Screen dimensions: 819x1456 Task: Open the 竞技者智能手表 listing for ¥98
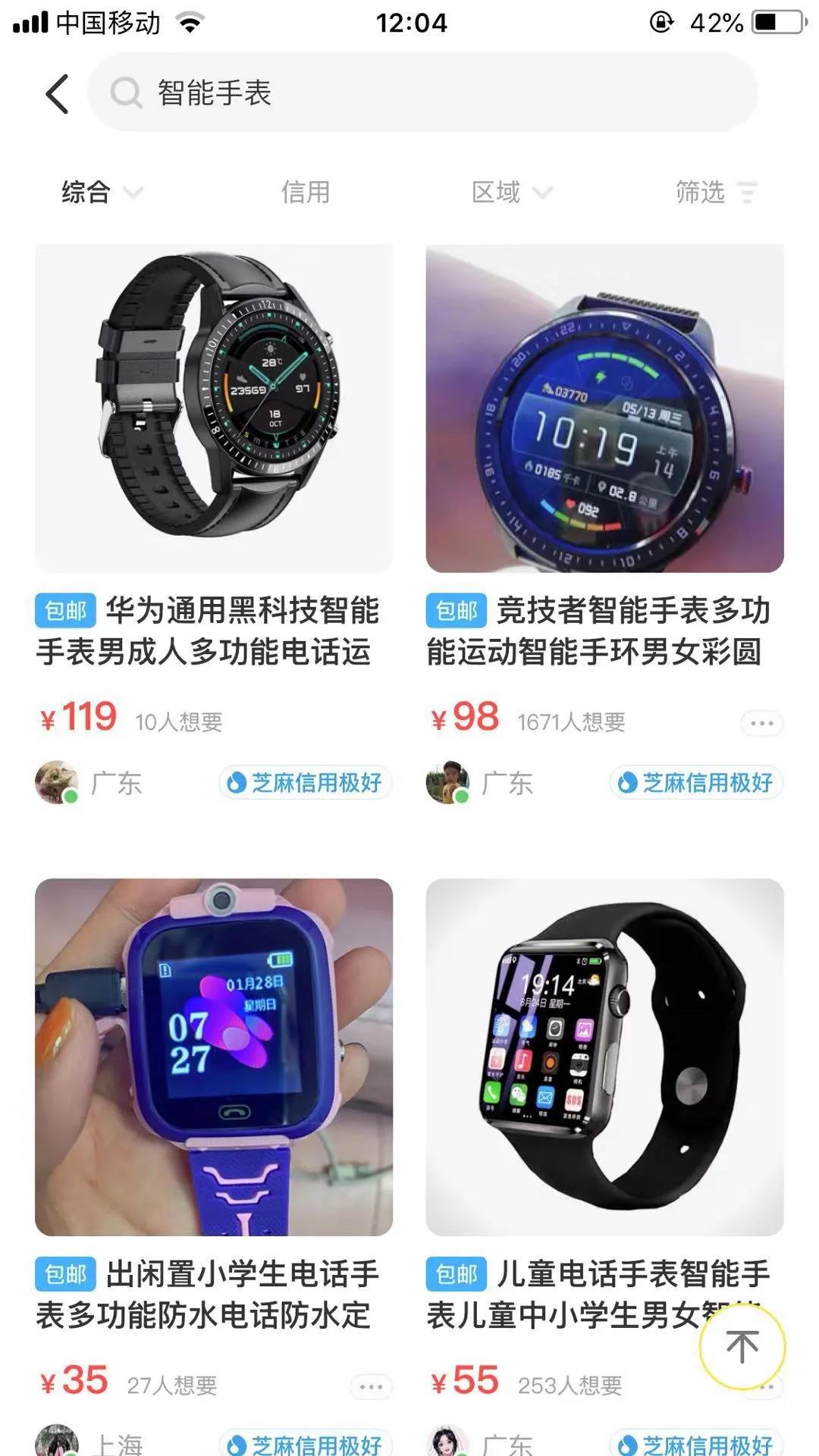pos(604,409)
